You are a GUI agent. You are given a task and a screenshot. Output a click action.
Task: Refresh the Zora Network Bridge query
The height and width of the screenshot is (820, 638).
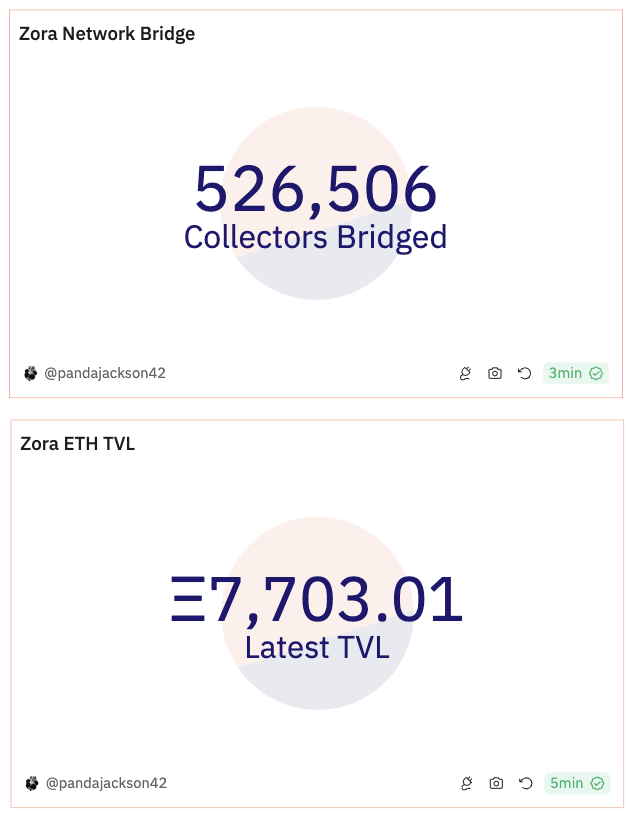(x=524, y=374)
